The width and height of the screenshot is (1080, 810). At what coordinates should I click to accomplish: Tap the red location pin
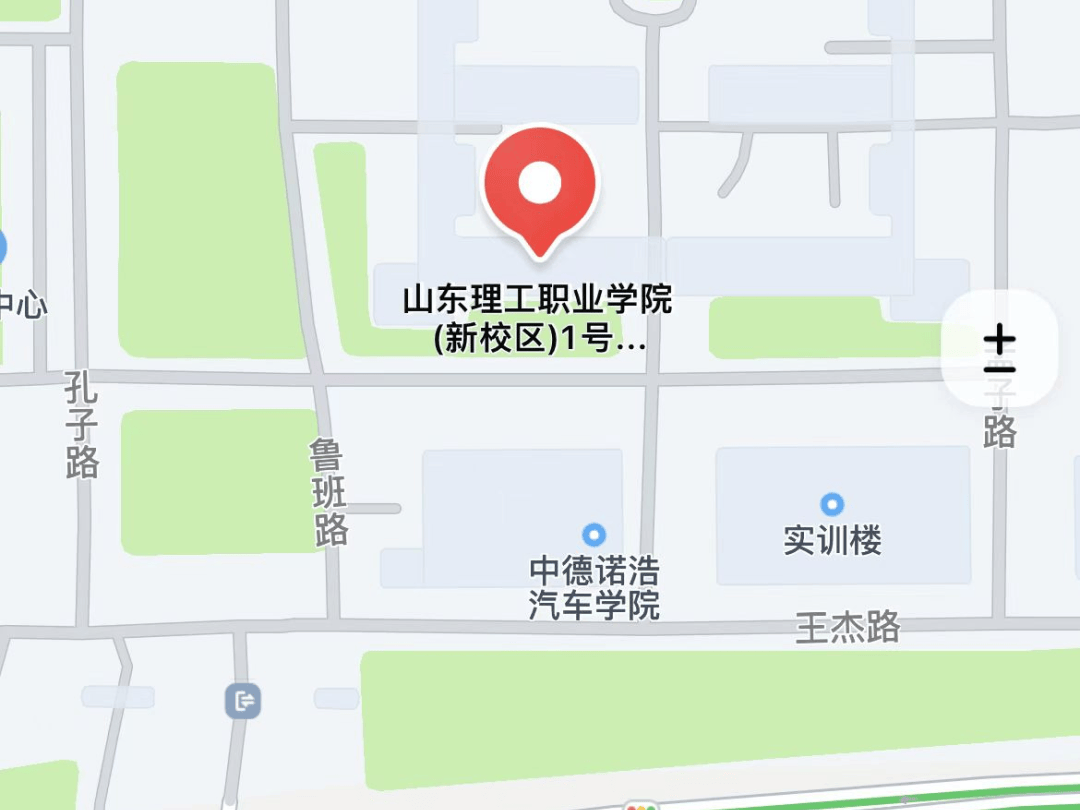tap(540, 186)
